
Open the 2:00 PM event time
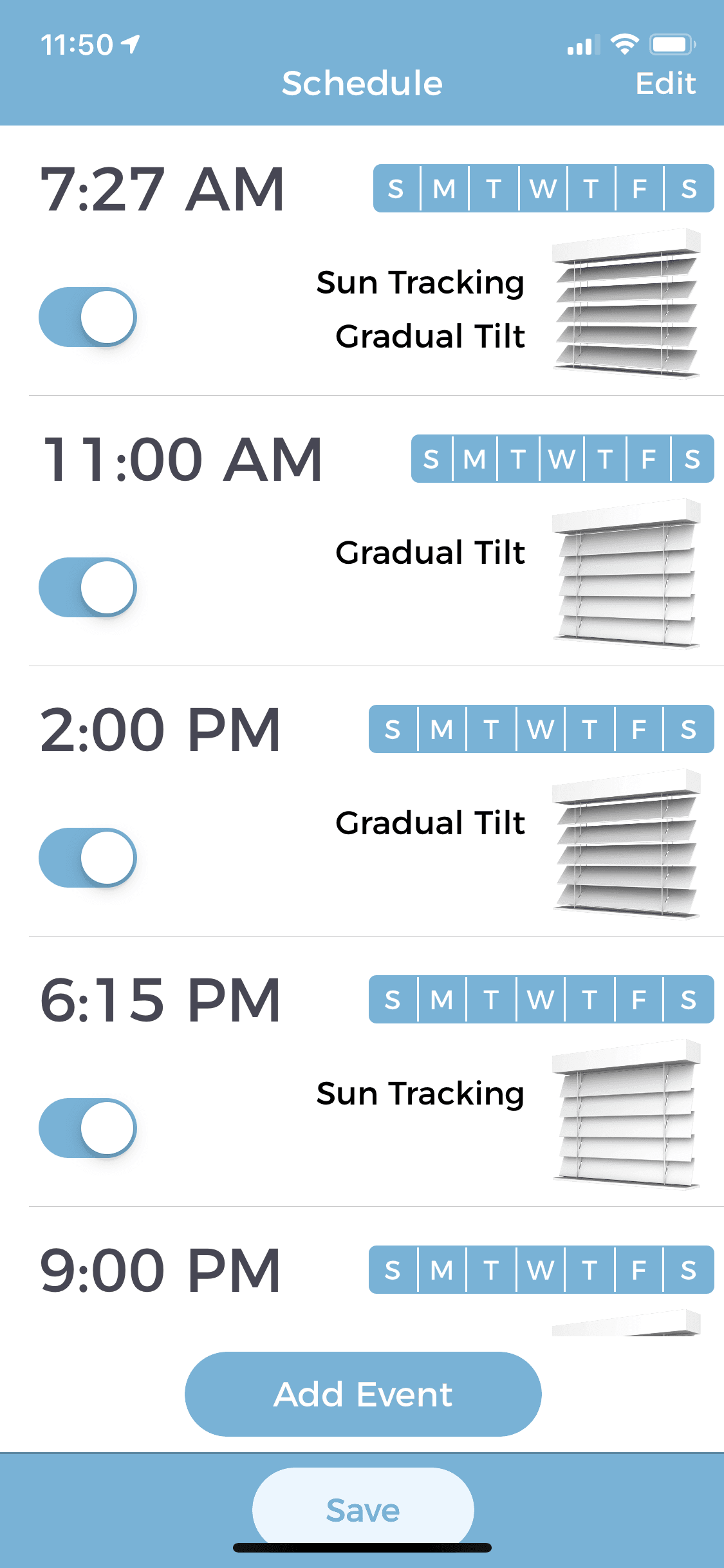click(160, 730)
